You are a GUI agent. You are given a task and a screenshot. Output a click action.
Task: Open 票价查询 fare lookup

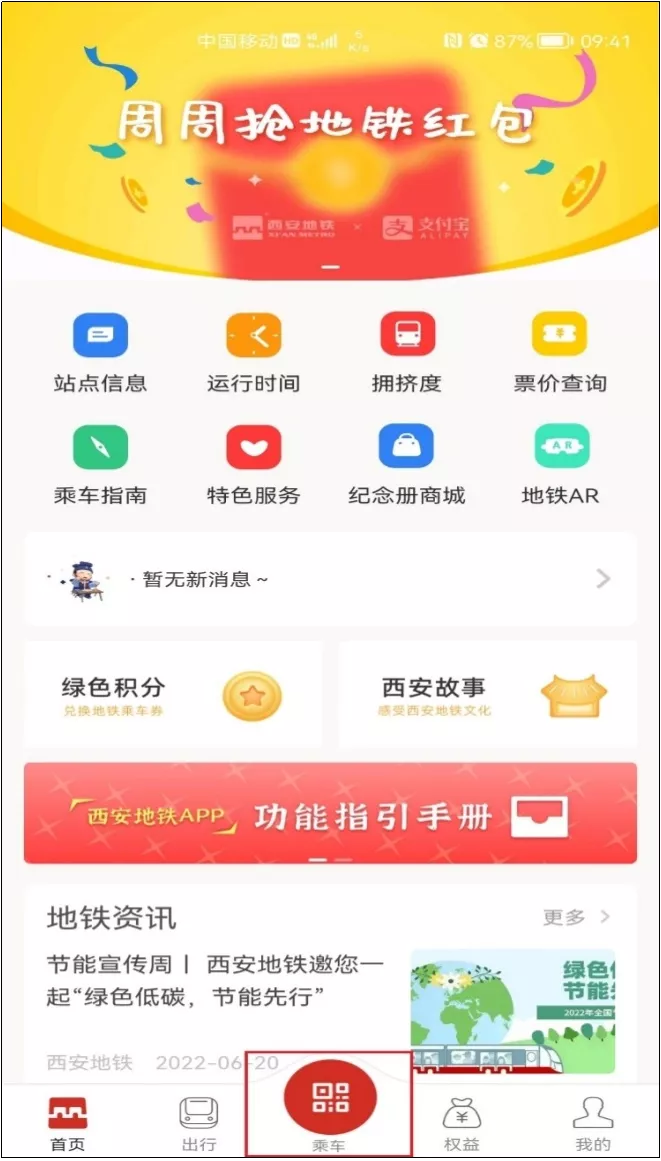click(x=560, y=352)
